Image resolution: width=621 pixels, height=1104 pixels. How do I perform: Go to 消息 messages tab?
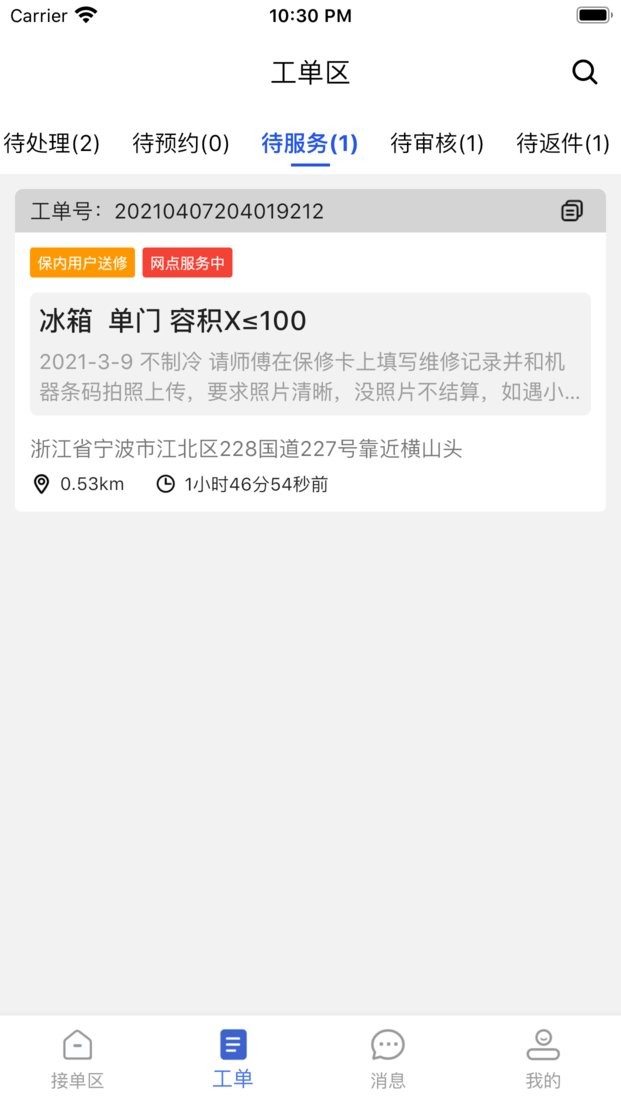point(388,1058)
